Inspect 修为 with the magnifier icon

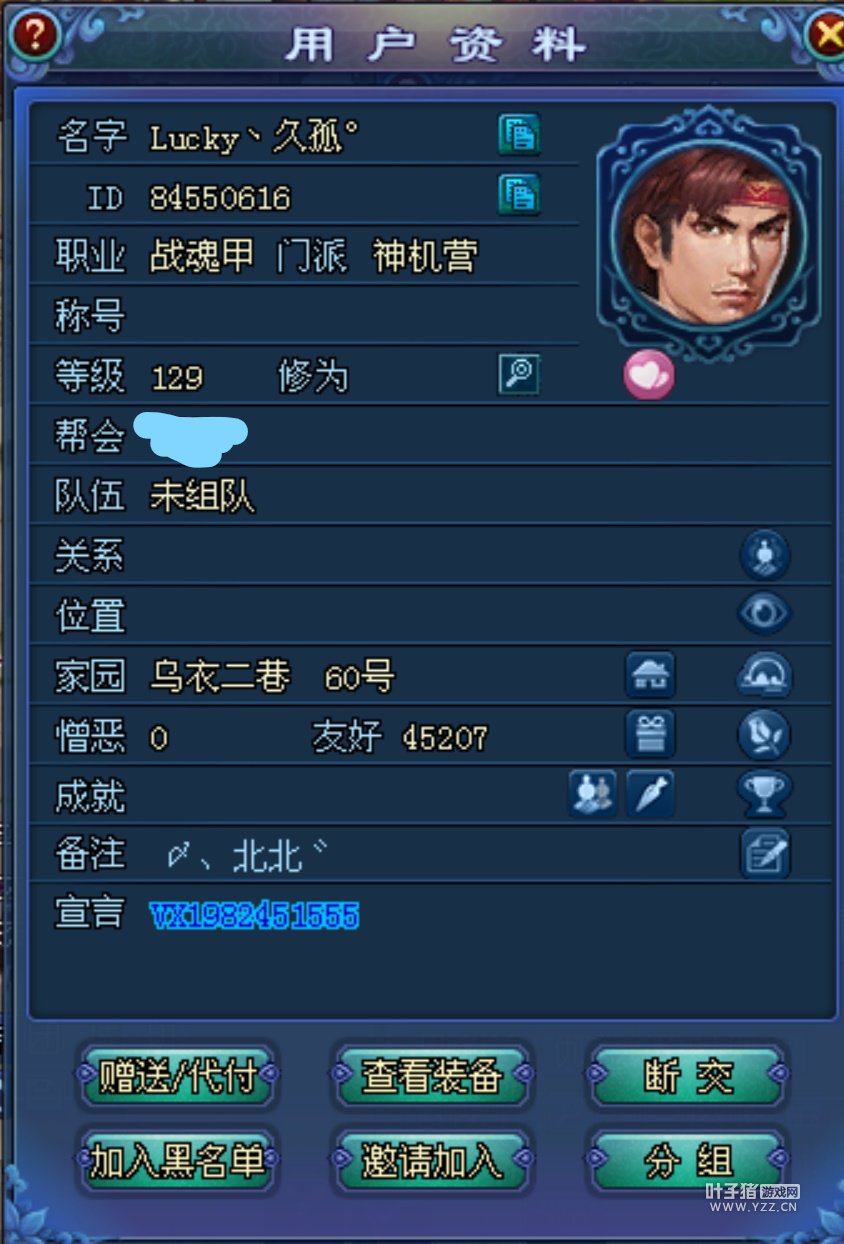[x=519, y=375]
